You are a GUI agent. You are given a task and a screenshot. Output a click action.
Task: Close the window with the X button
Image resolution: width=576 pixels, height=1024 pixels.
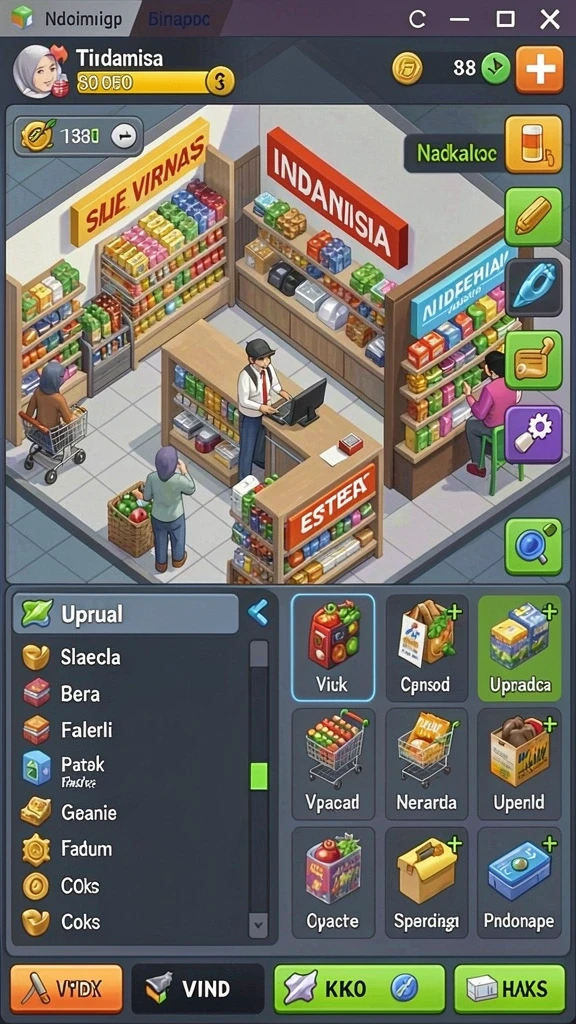click(550, 19)
